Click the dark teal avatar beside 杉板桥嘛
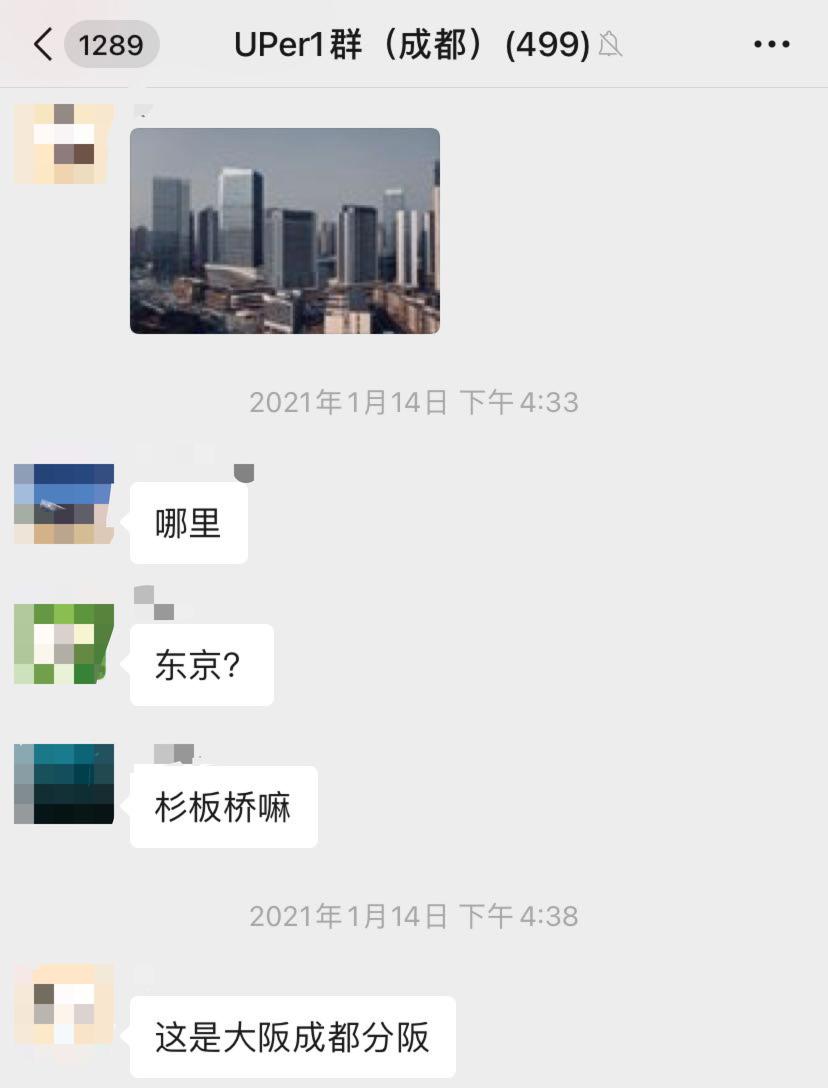Image resolution: width=828 pixels, height=1088 pixels. pyautogui.click(x=64, y=783)
